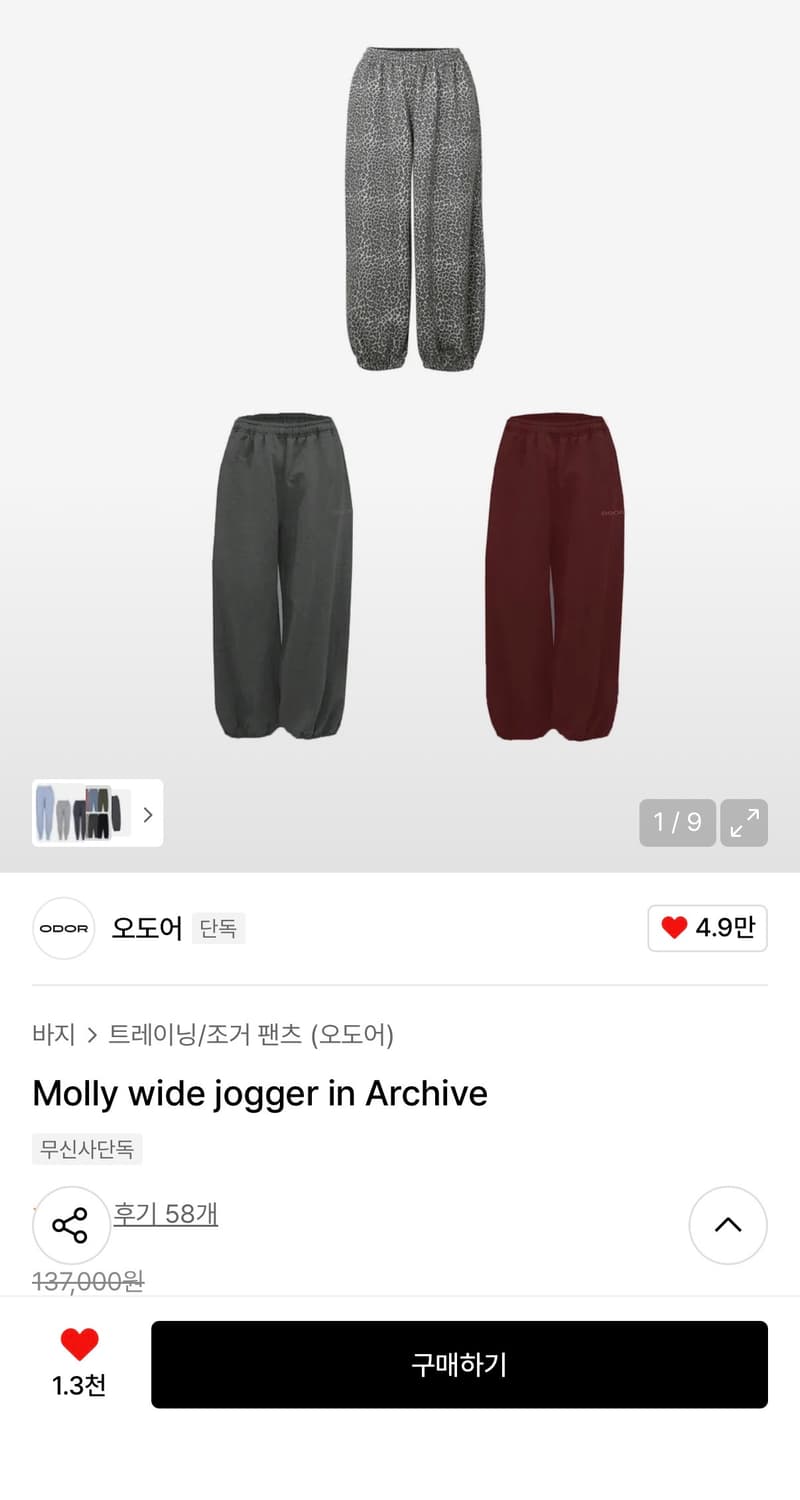Open 트레이닝/조거 팬츠 (오도어) category
Image resolution: width=800 pixels, height=1500 pixels.
coord(253,1036)
